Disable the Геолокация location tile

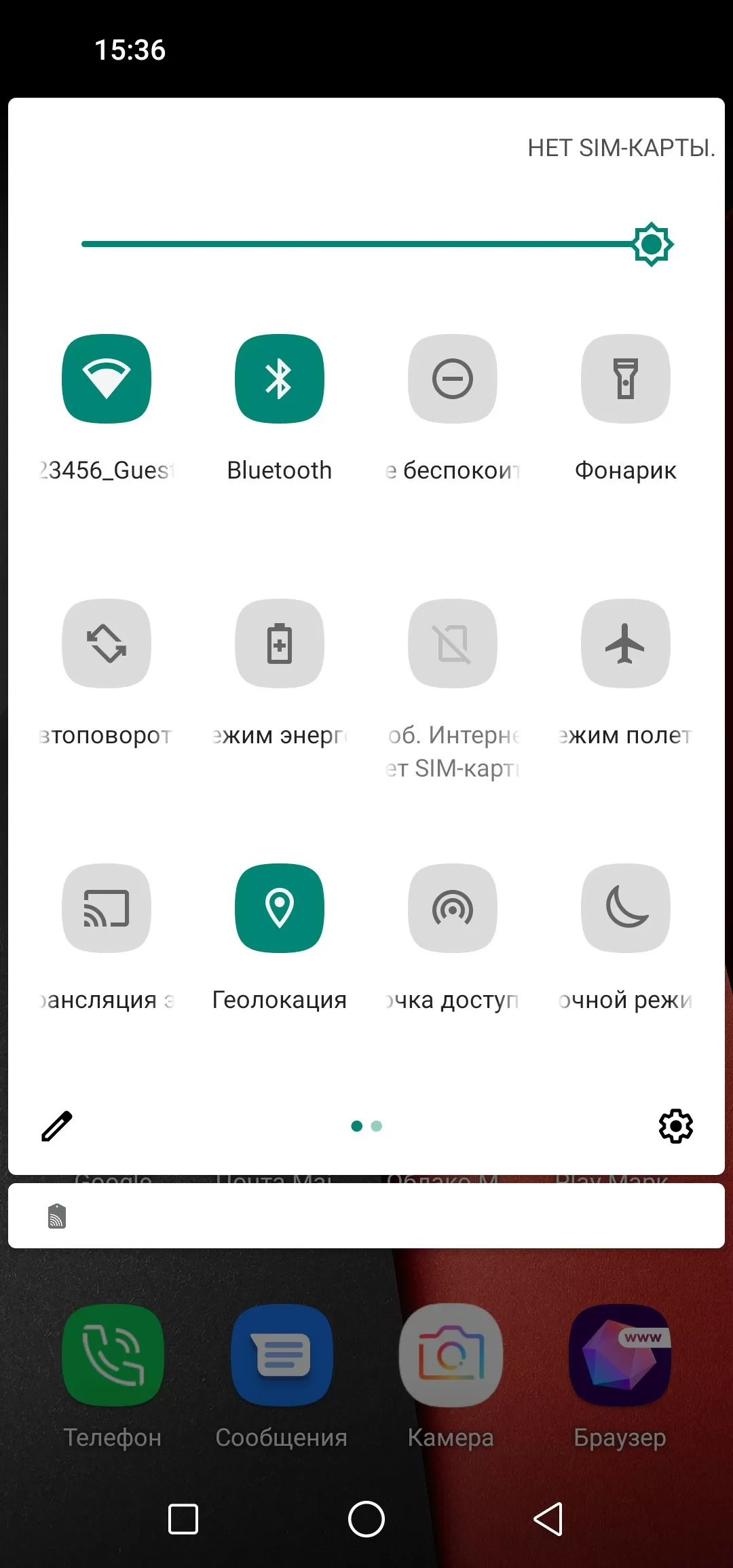pyautogui.click(x=280, y=908)
